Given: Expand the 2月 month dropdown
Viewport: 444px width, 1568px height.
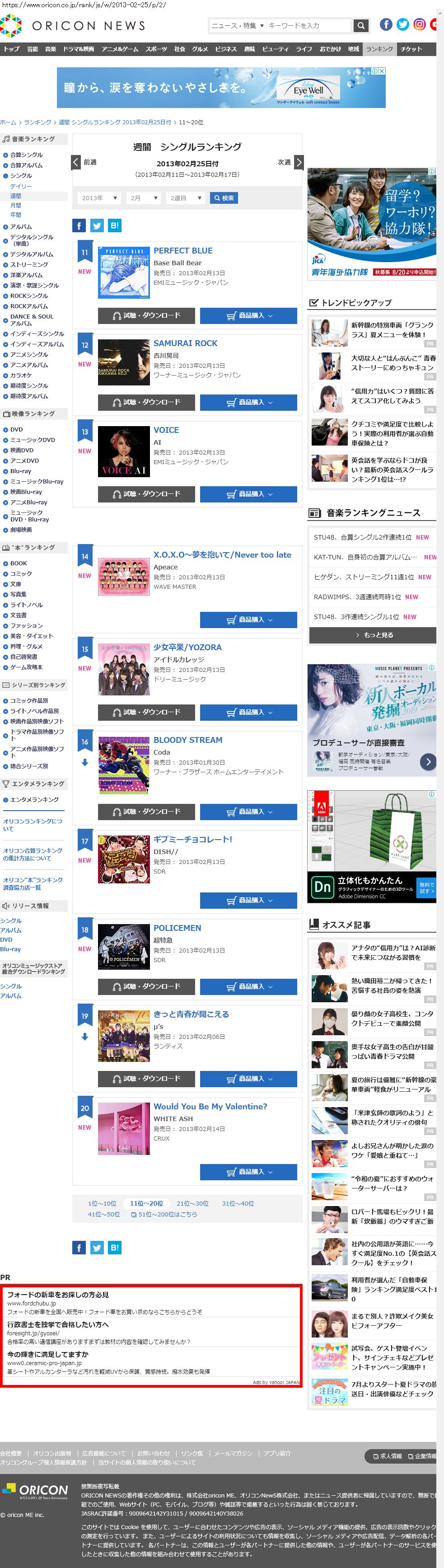Looking at the screenshot, I should click(144, 198).
